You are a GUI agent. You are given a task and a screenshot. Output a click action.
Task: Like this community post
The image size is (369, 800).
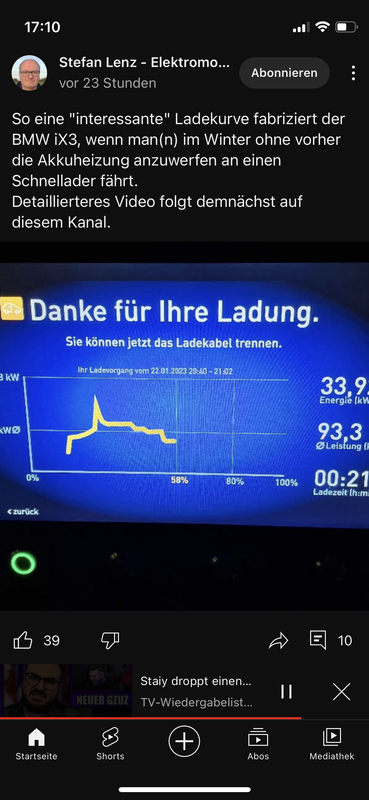pos(23,640)
